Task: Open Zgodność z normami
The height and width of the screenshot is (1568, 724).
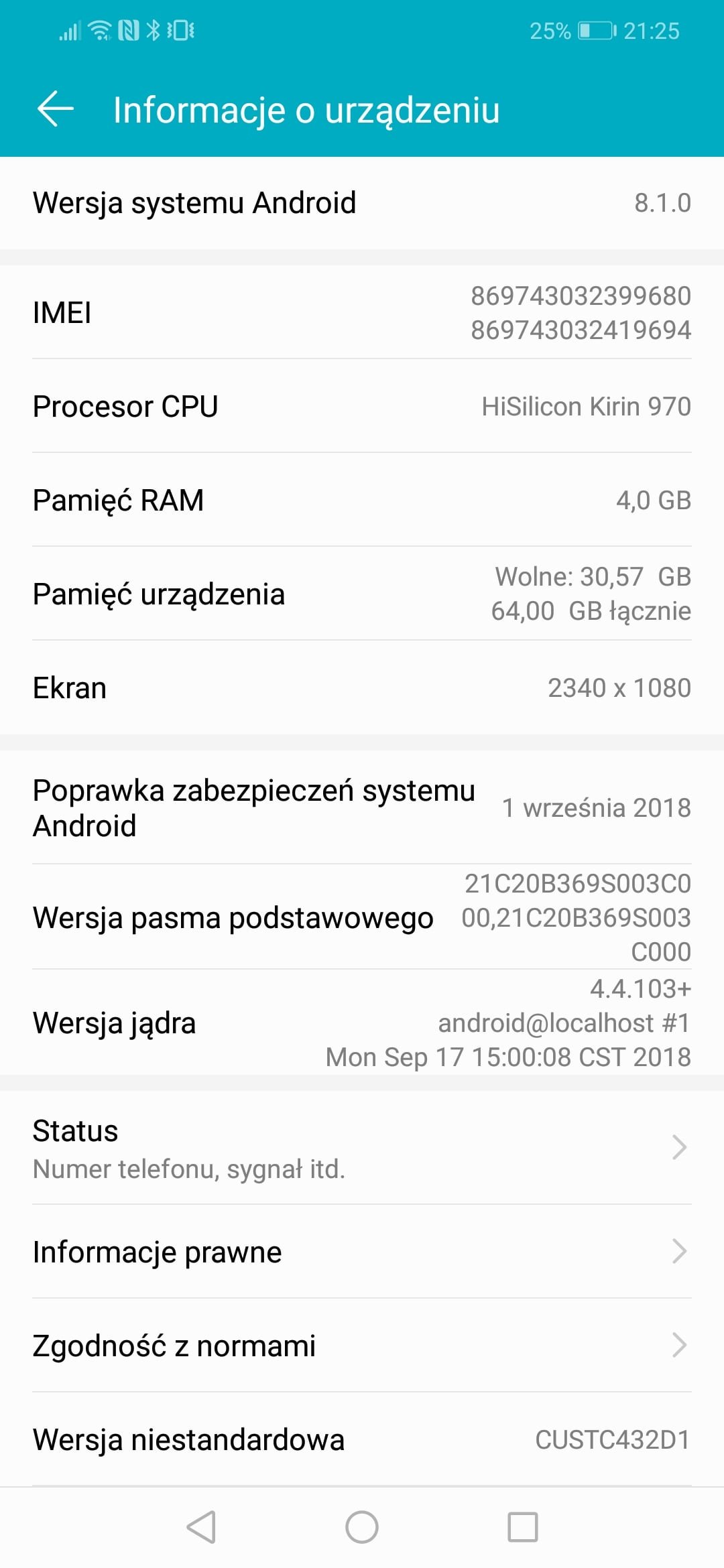Action: pos(362,1346)
